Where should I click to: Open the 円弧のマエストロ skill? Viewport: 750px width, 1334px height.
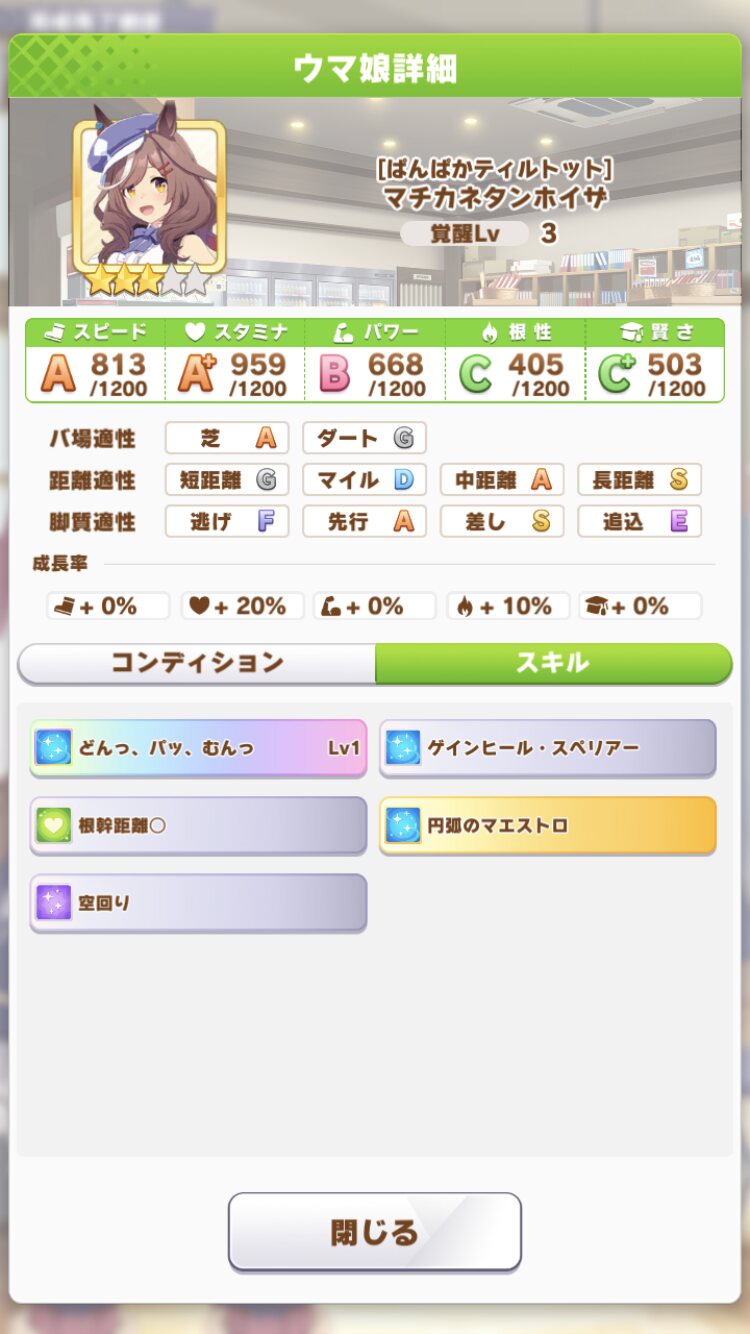[x=548, y=826]
